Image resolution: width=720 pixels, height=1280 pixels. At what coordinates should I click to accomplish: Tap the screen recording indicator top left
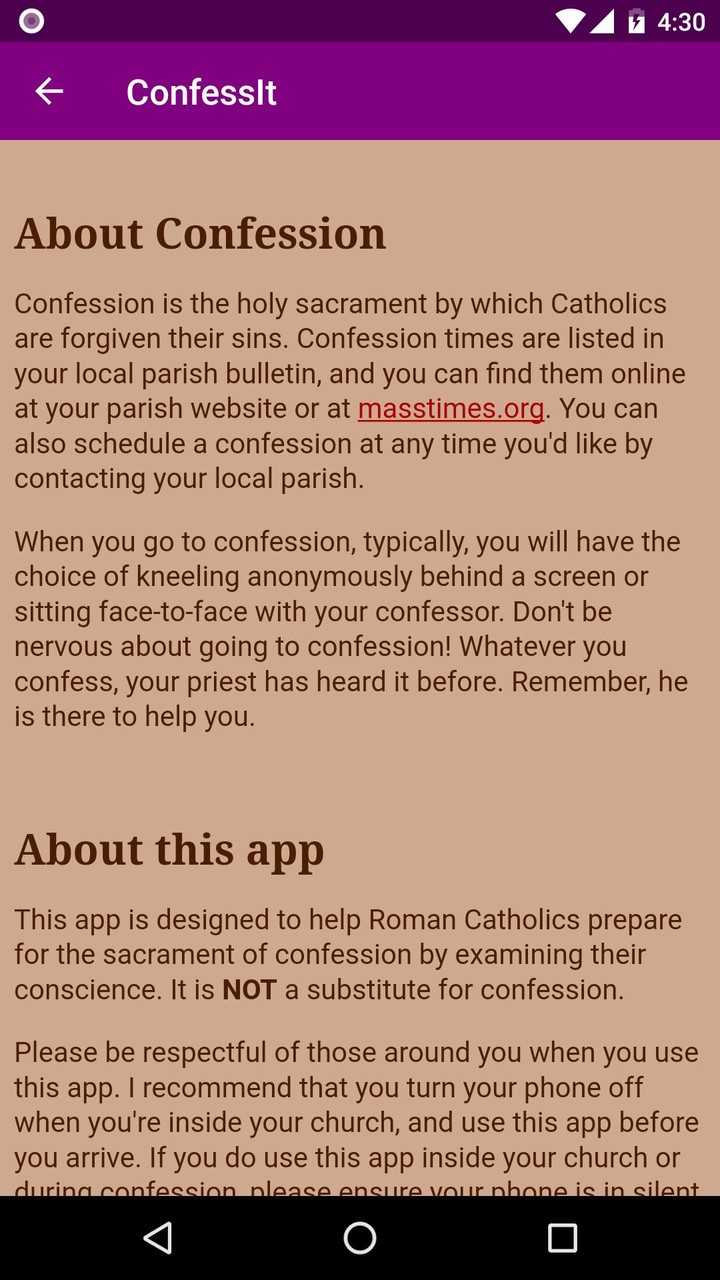tap(30, 20)
